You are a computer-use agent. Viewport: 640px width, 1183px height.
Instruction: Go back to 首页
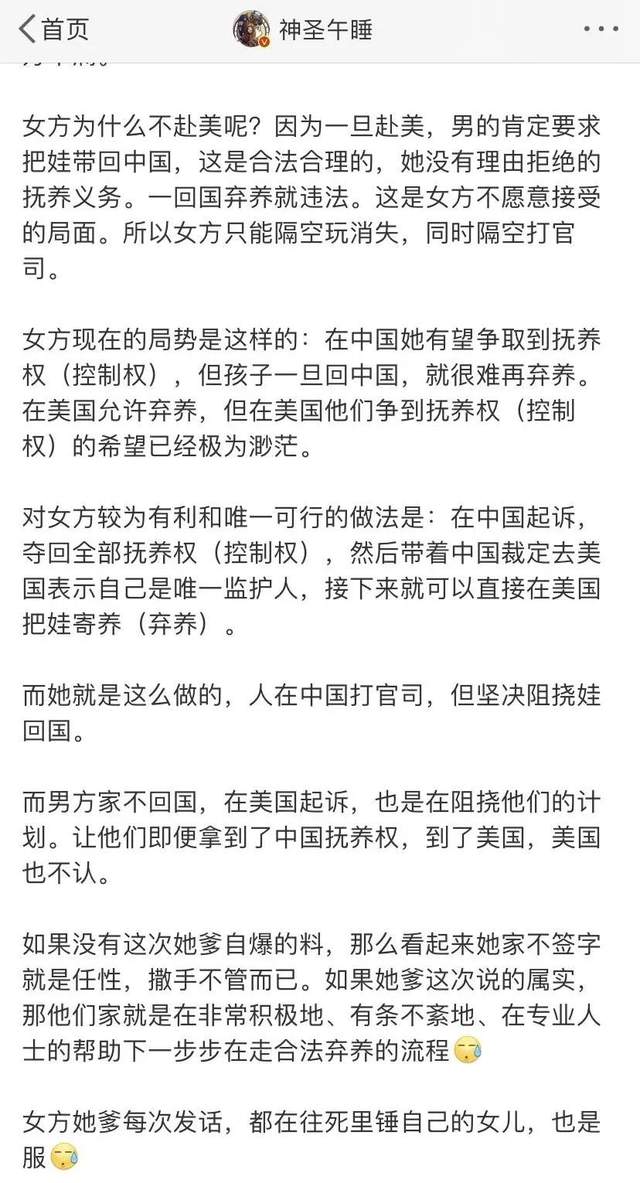point(53,29)
